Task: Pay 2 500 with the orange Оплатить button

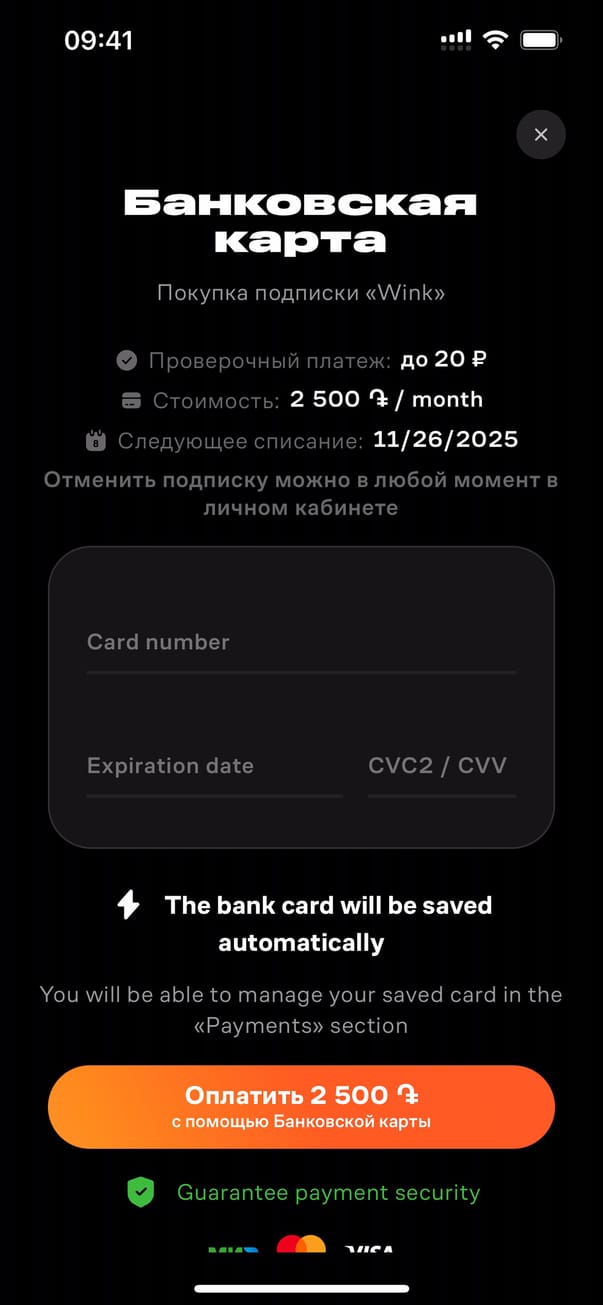Action: 301,1106
